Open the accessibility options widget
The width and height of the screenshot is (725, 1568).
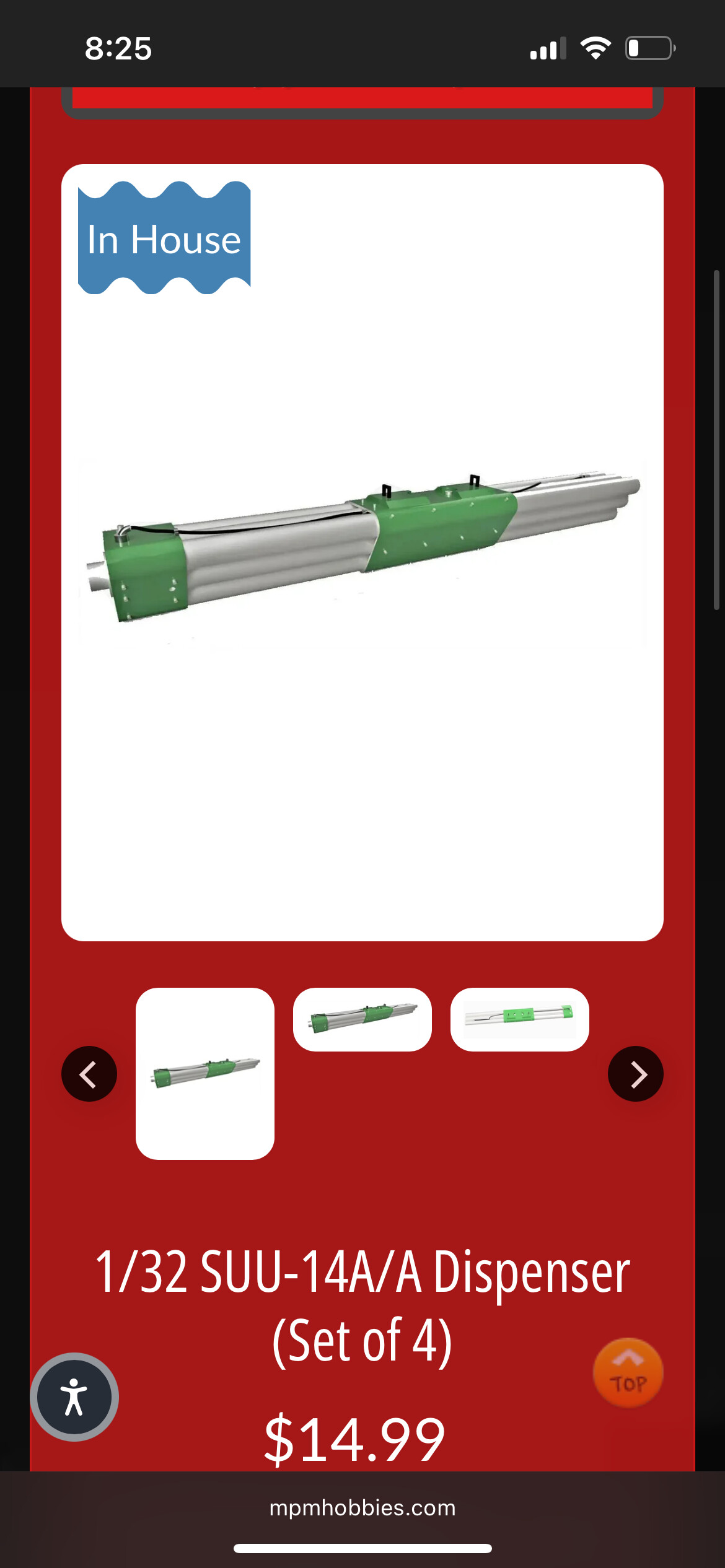click(x=74, y=1396)
